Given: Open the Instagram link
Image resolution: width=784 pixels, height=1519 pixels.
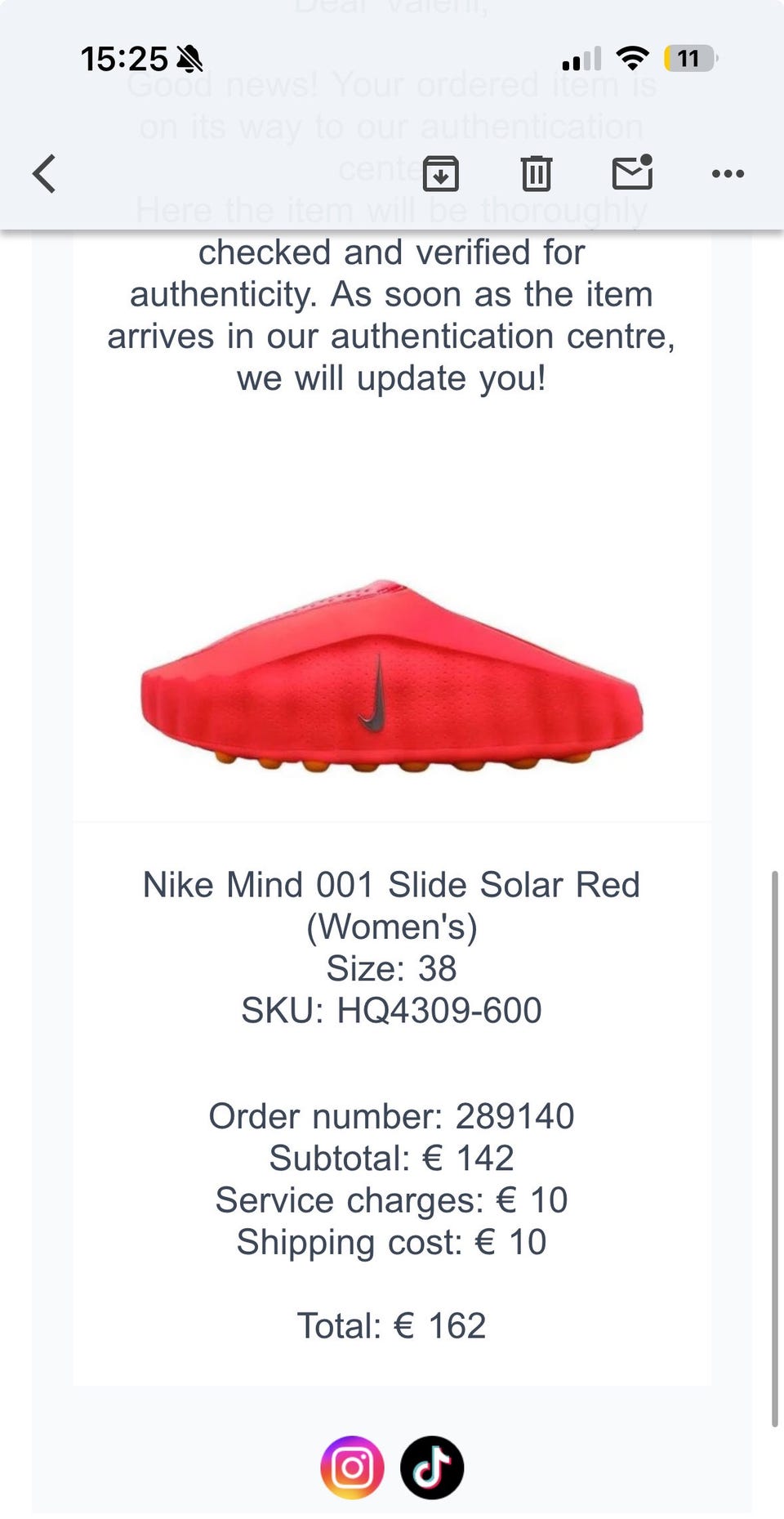Looking at the screenshot, I should 352,1468.
